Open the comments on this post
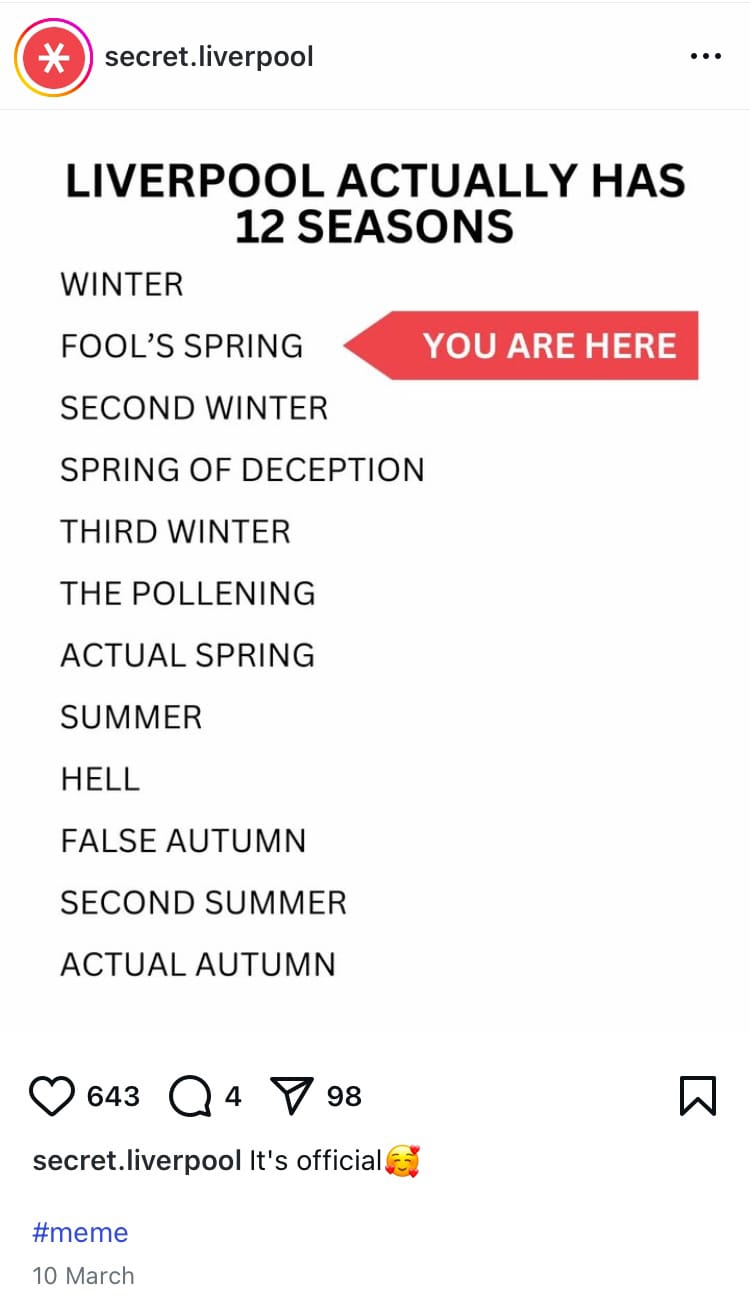This screenshot has height=1308, width=750. (x=190, y=1096)
